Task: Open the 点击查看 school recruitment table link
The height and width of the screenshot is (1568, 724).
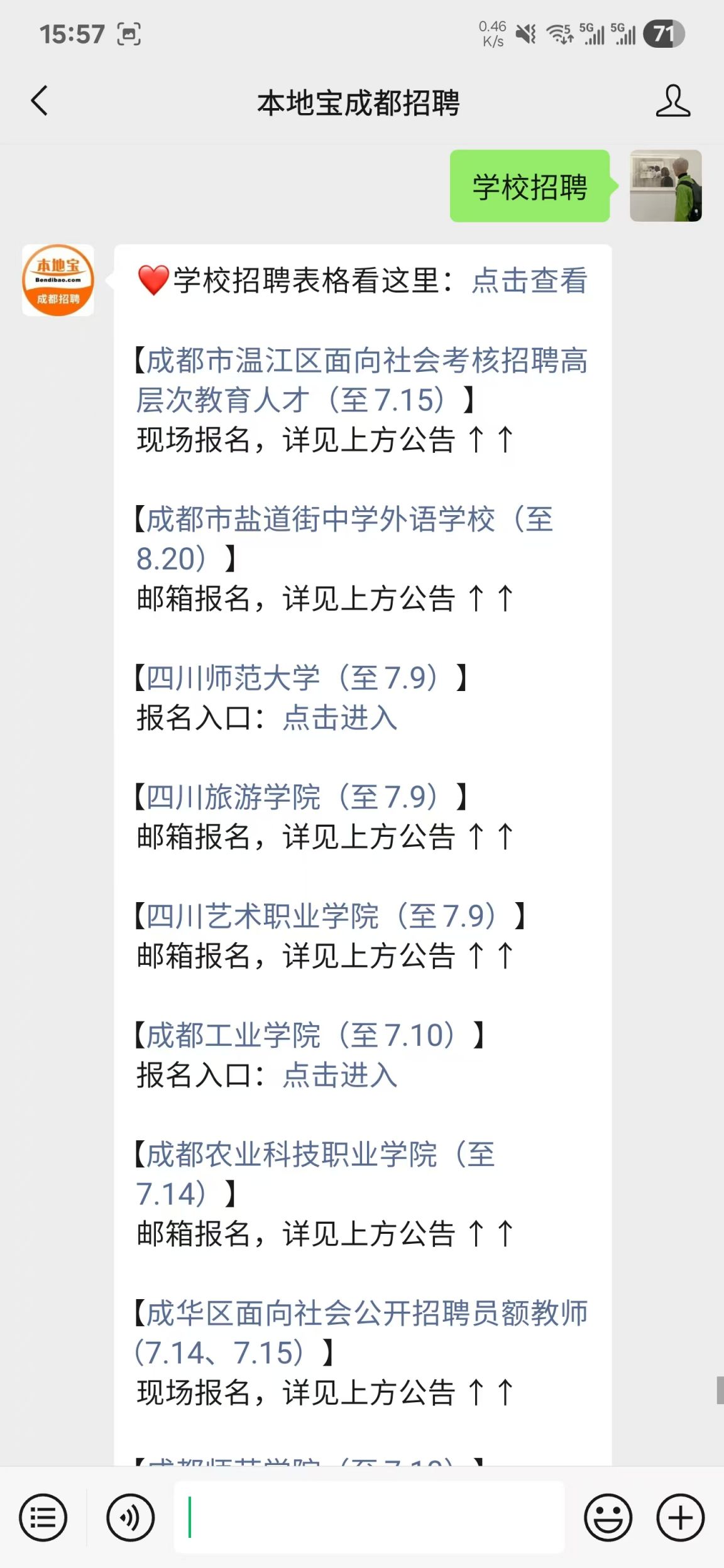Action: tap(529, 280)
